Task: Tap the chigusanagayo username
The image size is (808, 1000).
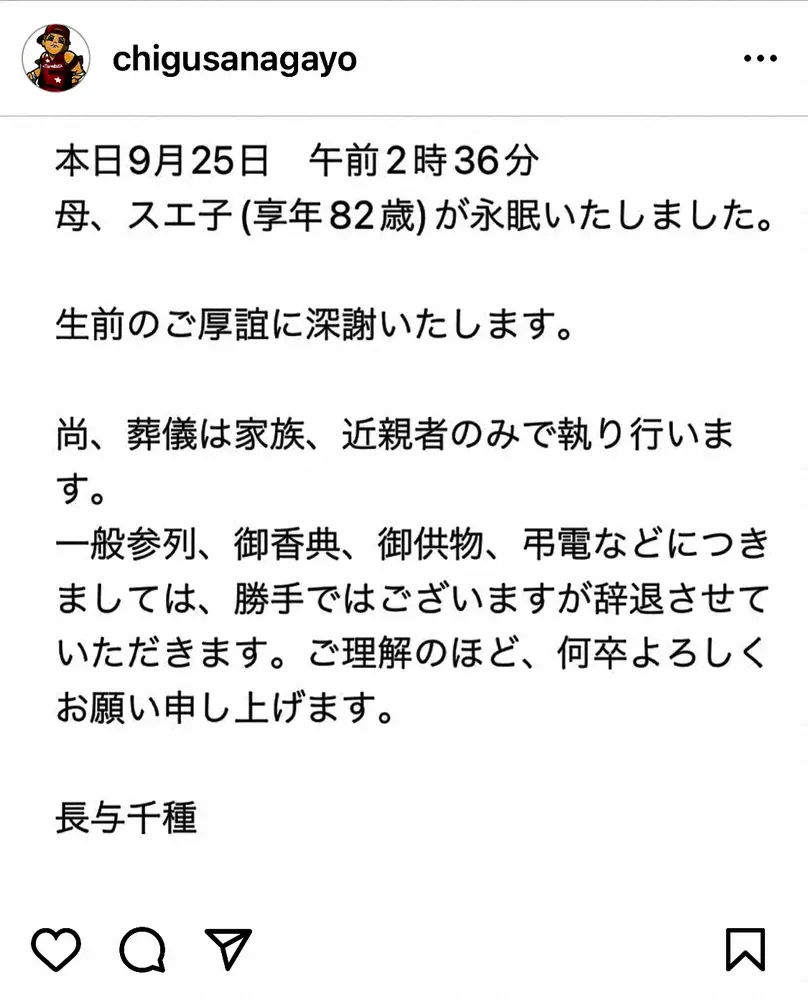Action: pyautogui.click(x=235, y=59)
